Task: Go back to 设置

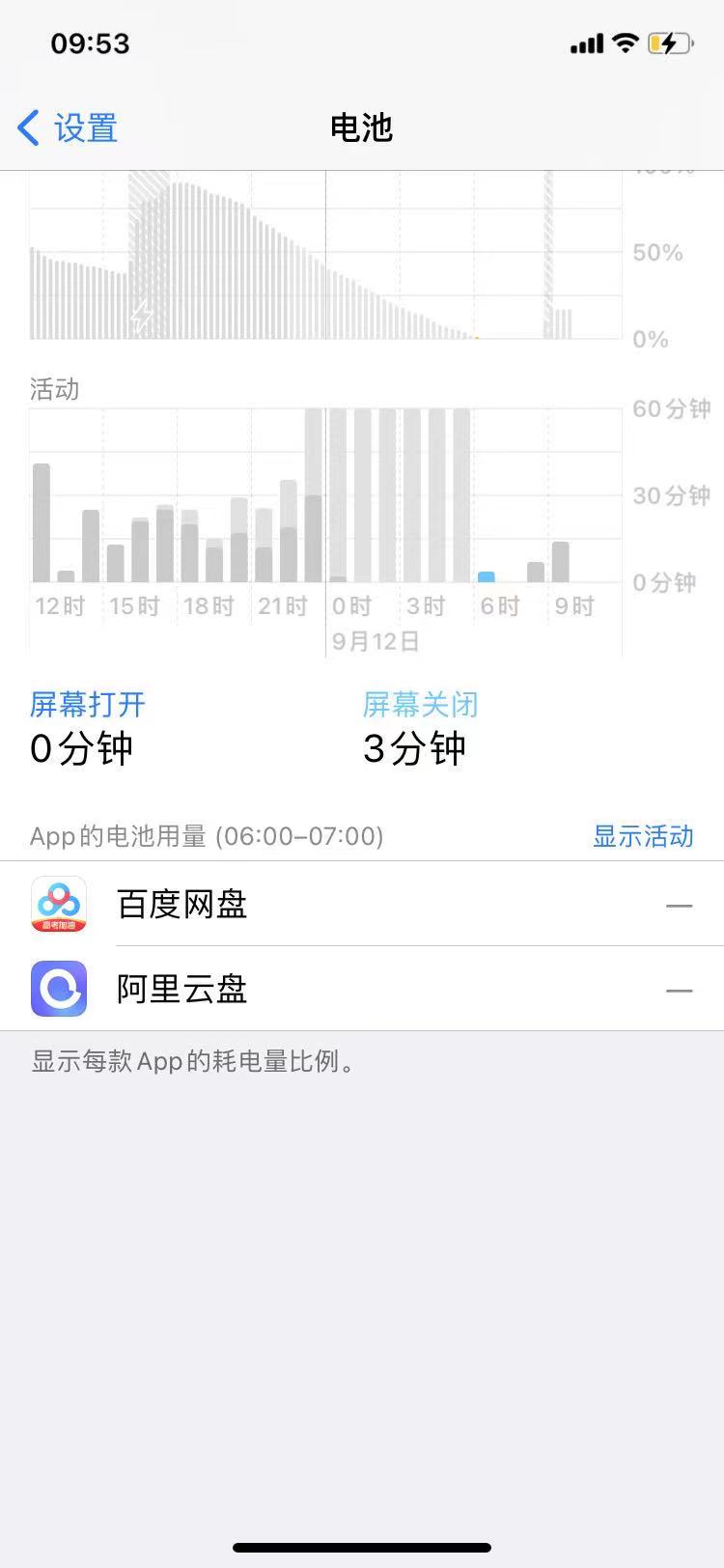Action: tap(68, 127)
